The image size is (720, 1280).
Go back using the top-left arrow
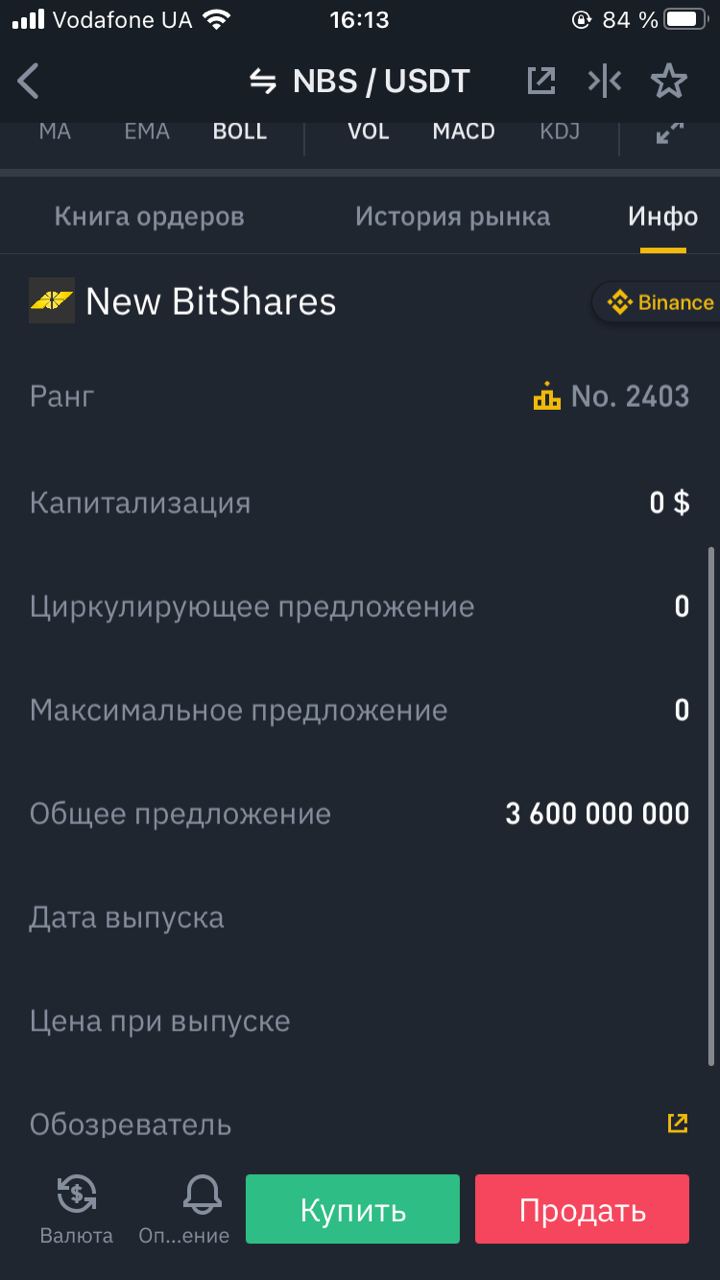(x=29, y=81)
